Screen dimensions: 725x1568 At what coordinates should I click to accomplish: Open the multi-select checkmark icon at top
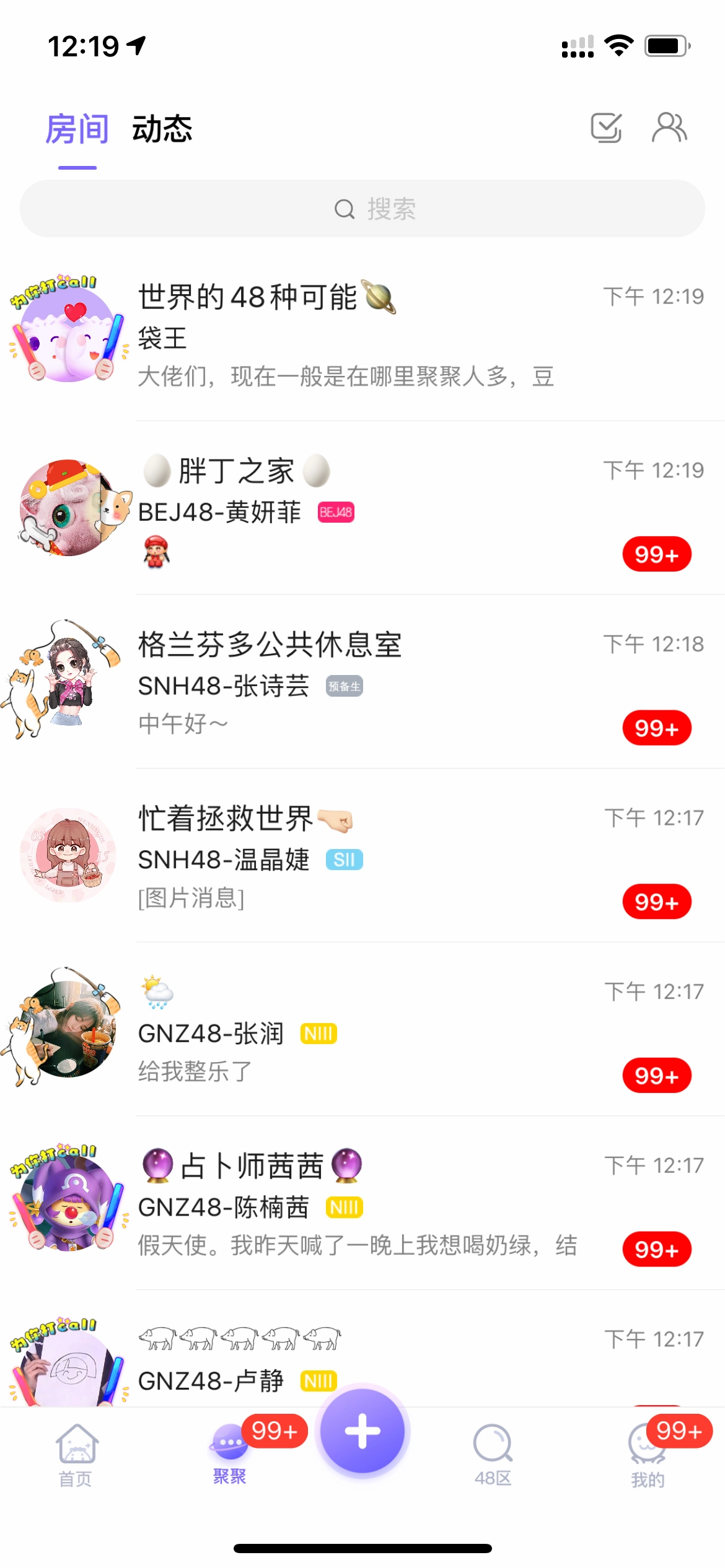607,128
